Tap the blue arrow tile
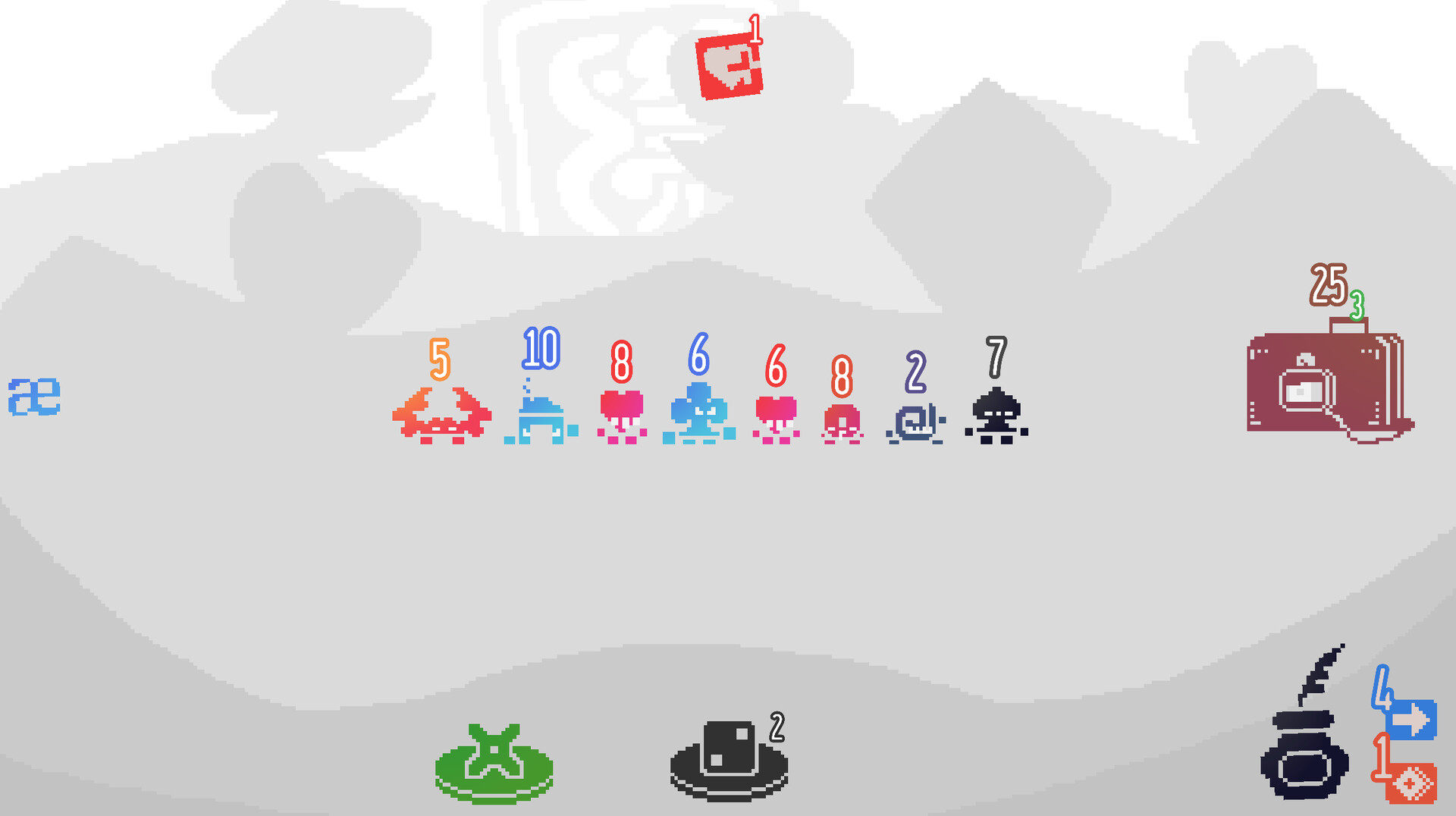Viewport: 1456px width, 816px height. click(1411, 720)
